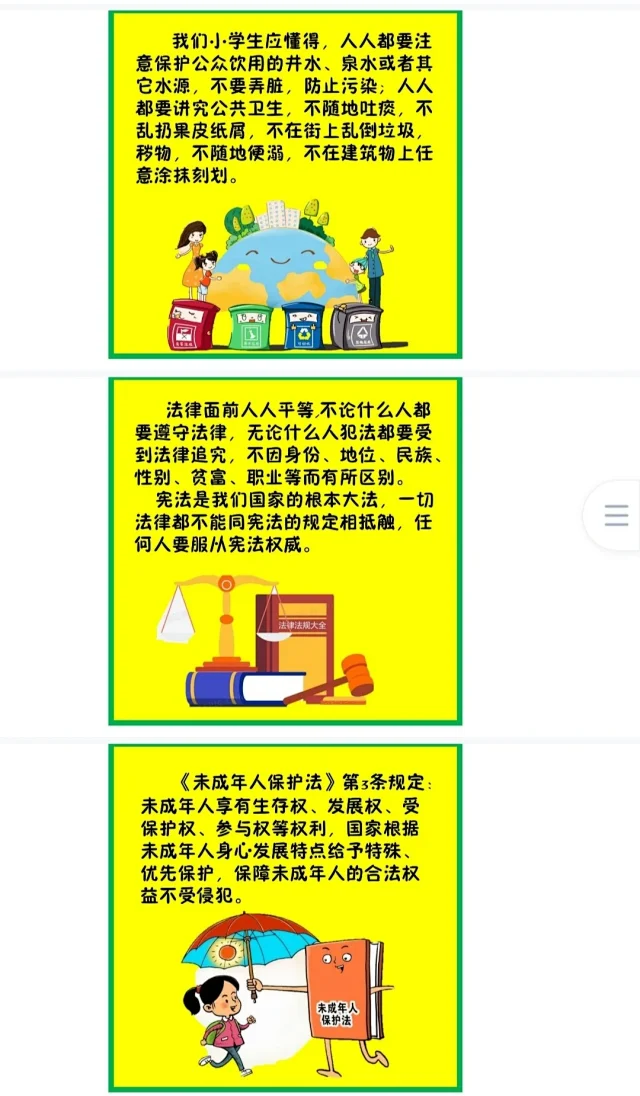Open the public hygiene poster with recycling bins

pyautogui.click(x=285, y=184)
